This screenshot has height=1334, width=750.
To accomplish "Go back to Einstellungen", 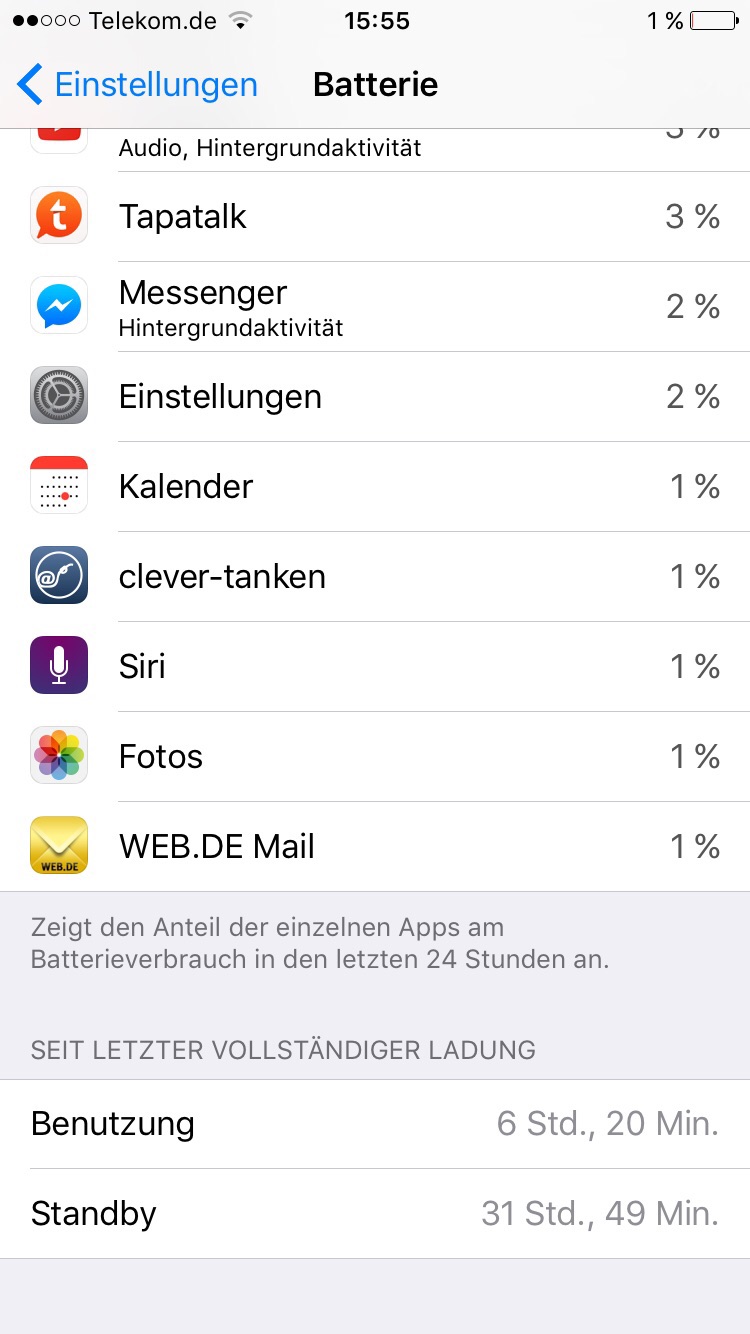I will click(x=138, y=85).
